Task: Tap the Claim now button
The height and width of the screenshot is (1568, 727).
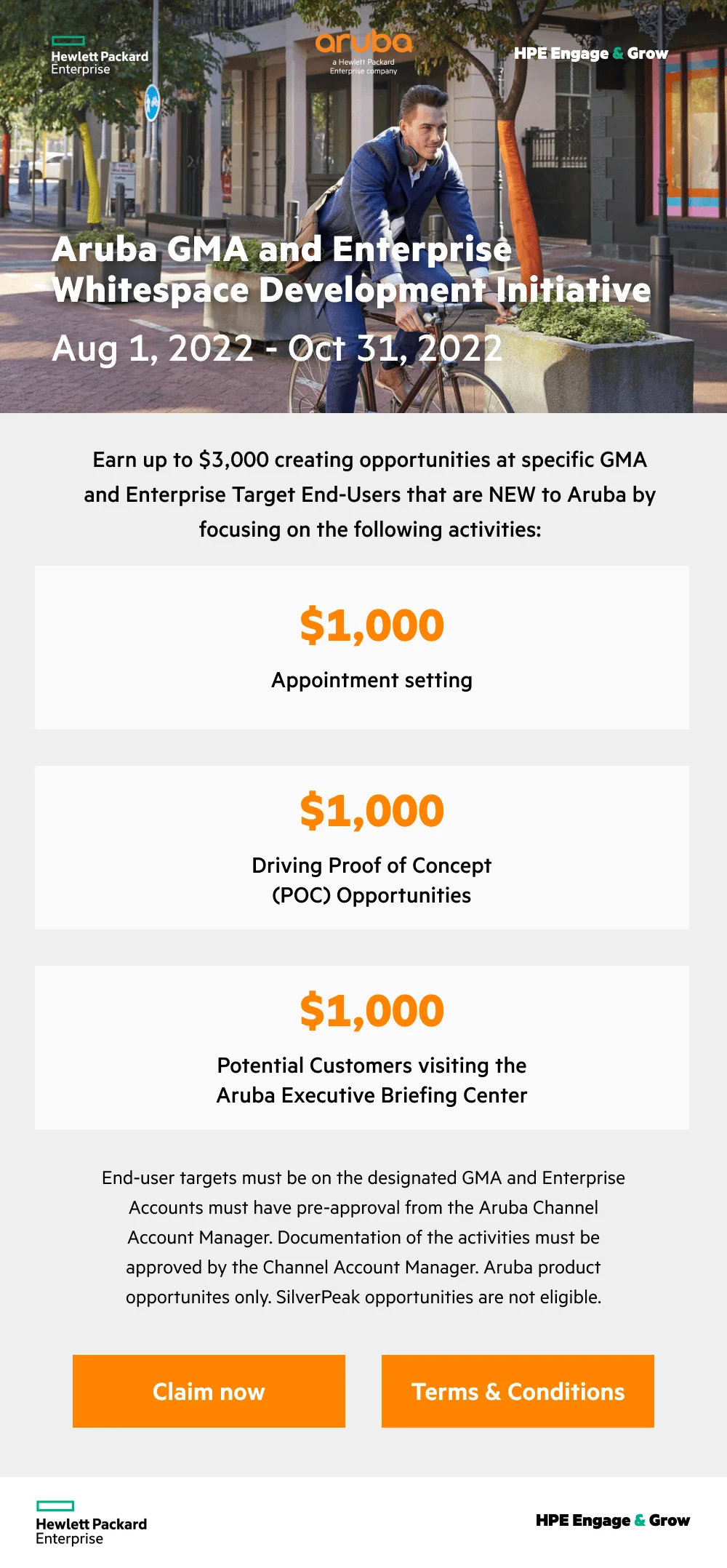Action: click(209, 1391)
